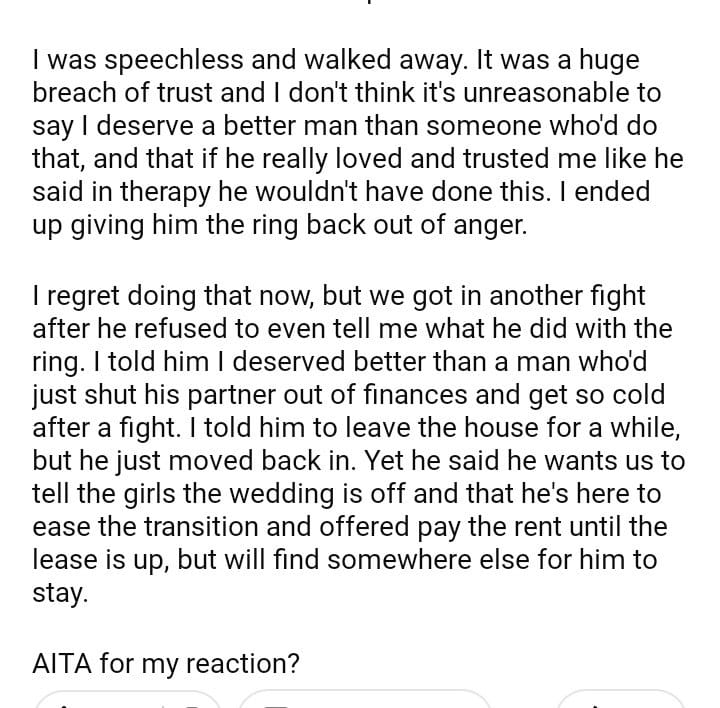The width and height of the screenshot is (720, 708).
Task: Upvote the AITA post
Action: (x=64, y=703)
